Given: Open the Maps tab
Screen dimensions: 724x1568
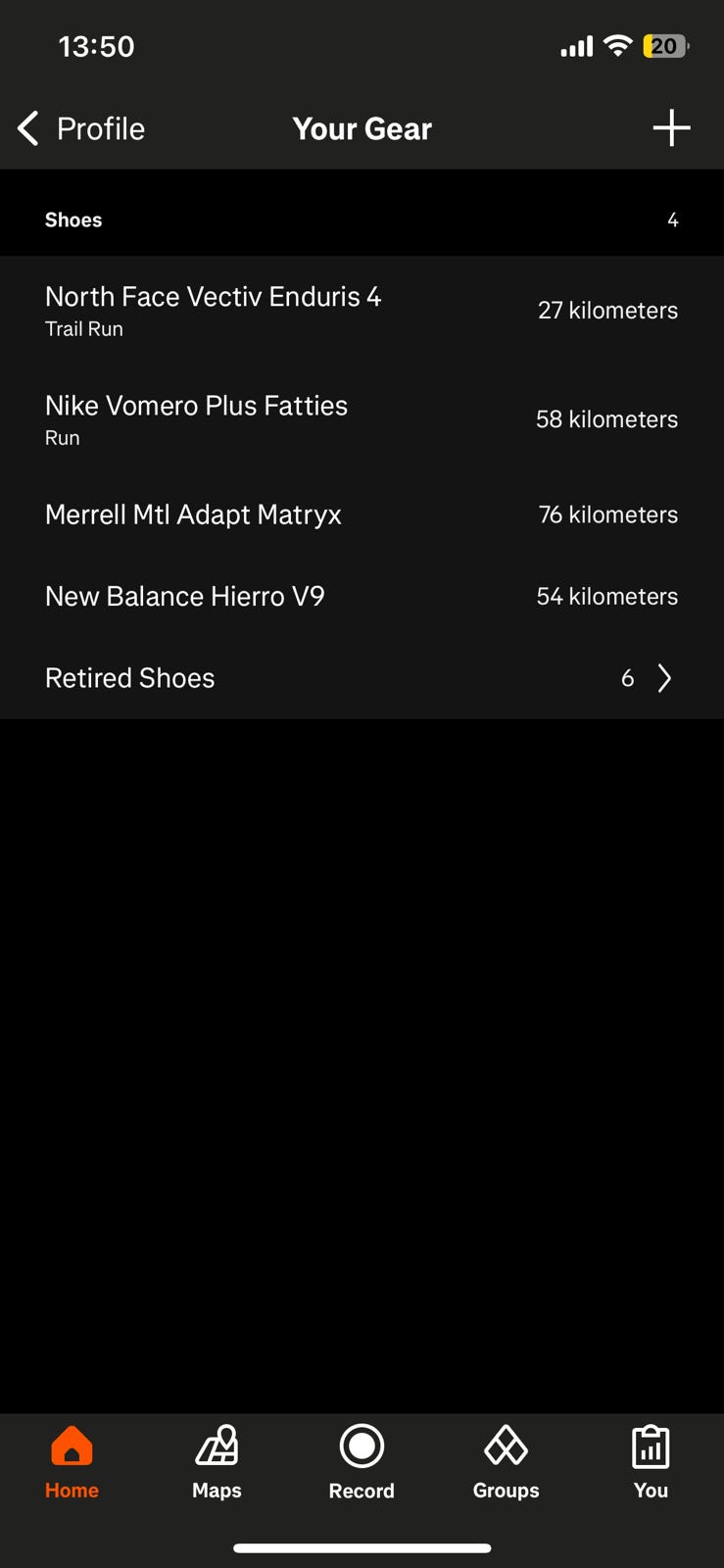Looking at the screenshot, I should pos(217,1462).
